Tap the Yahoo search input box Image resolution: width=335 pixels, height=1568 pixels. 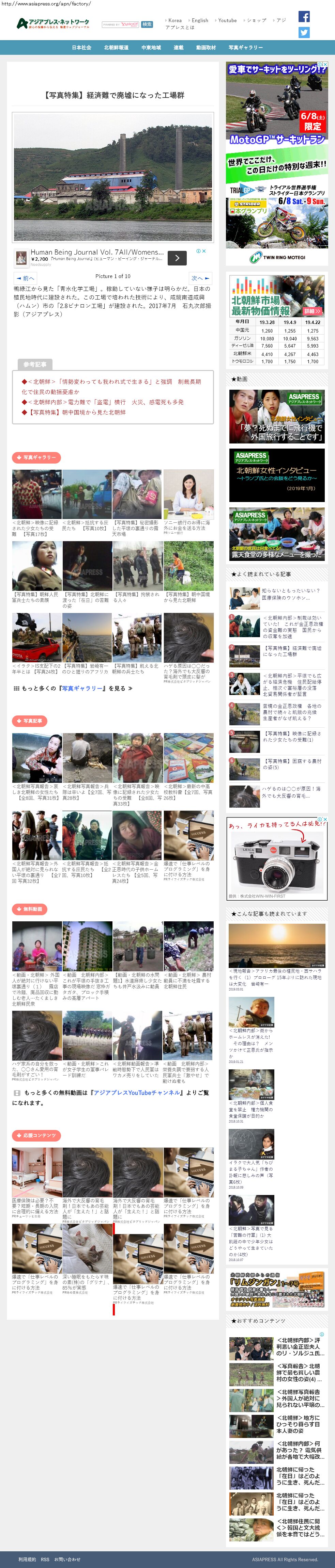pyautogui.click(x=121, y=25)
